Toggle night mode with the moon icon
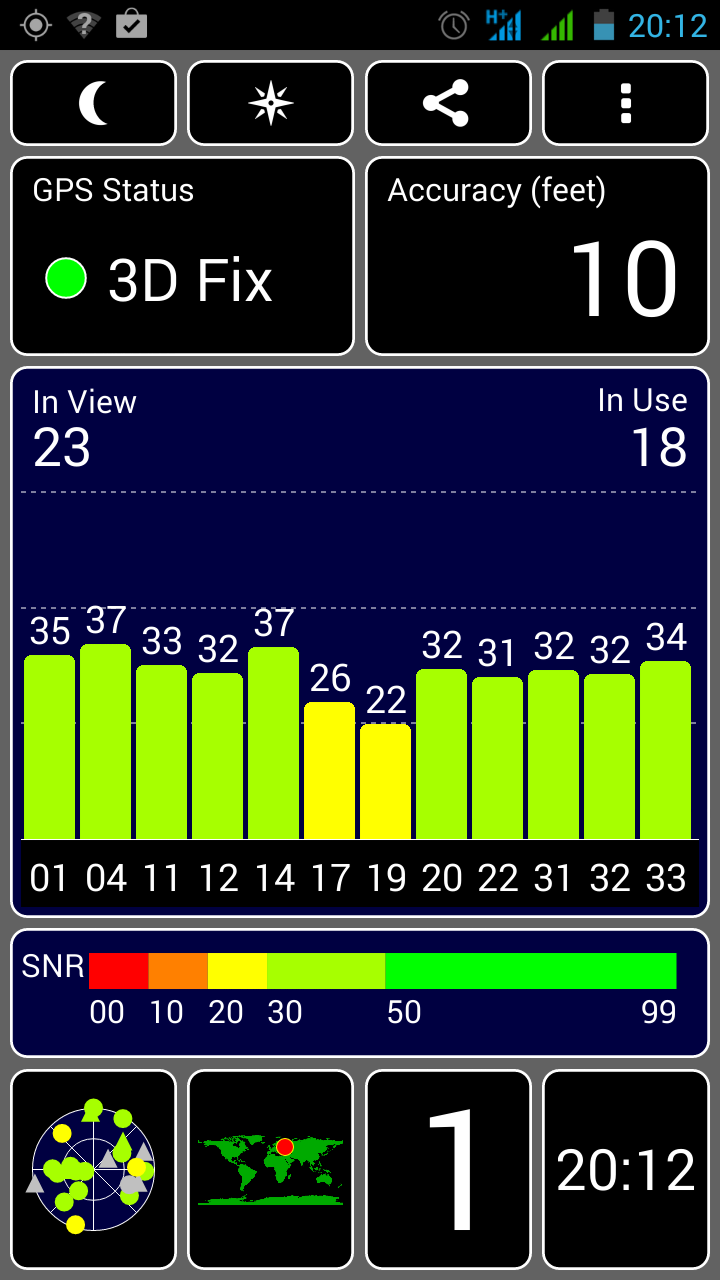This screenshot has width=720, height=1280. click(93, 104)
